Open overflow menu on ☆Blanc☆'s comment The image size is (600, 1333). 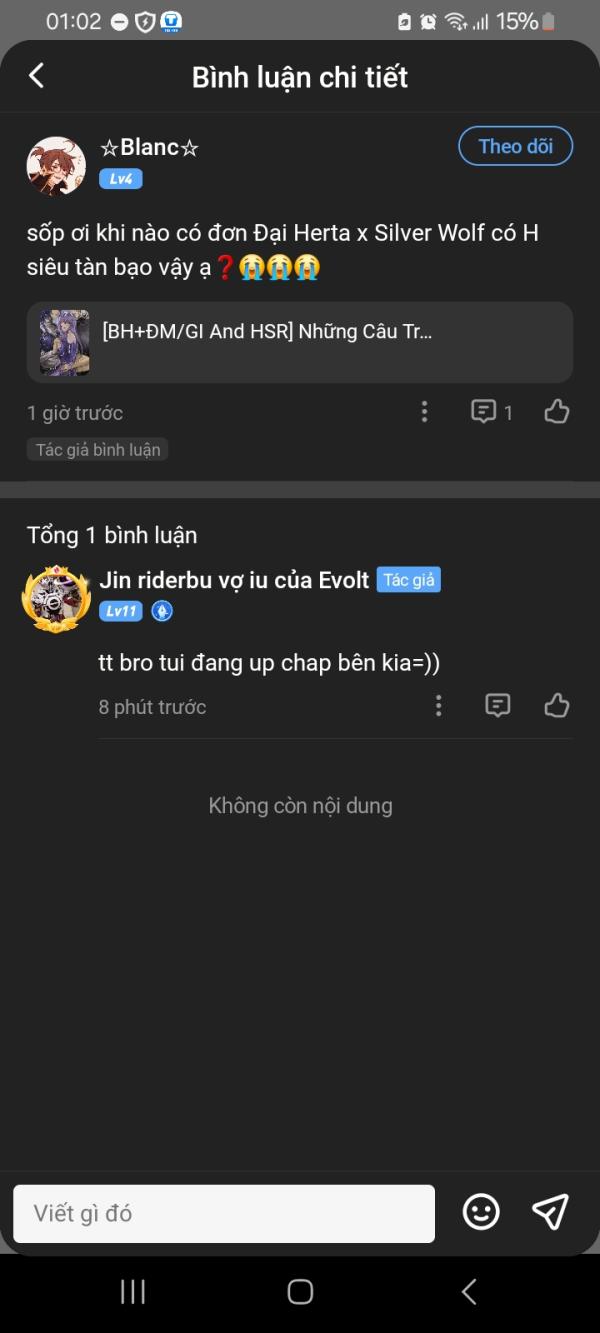pos(425,412)
